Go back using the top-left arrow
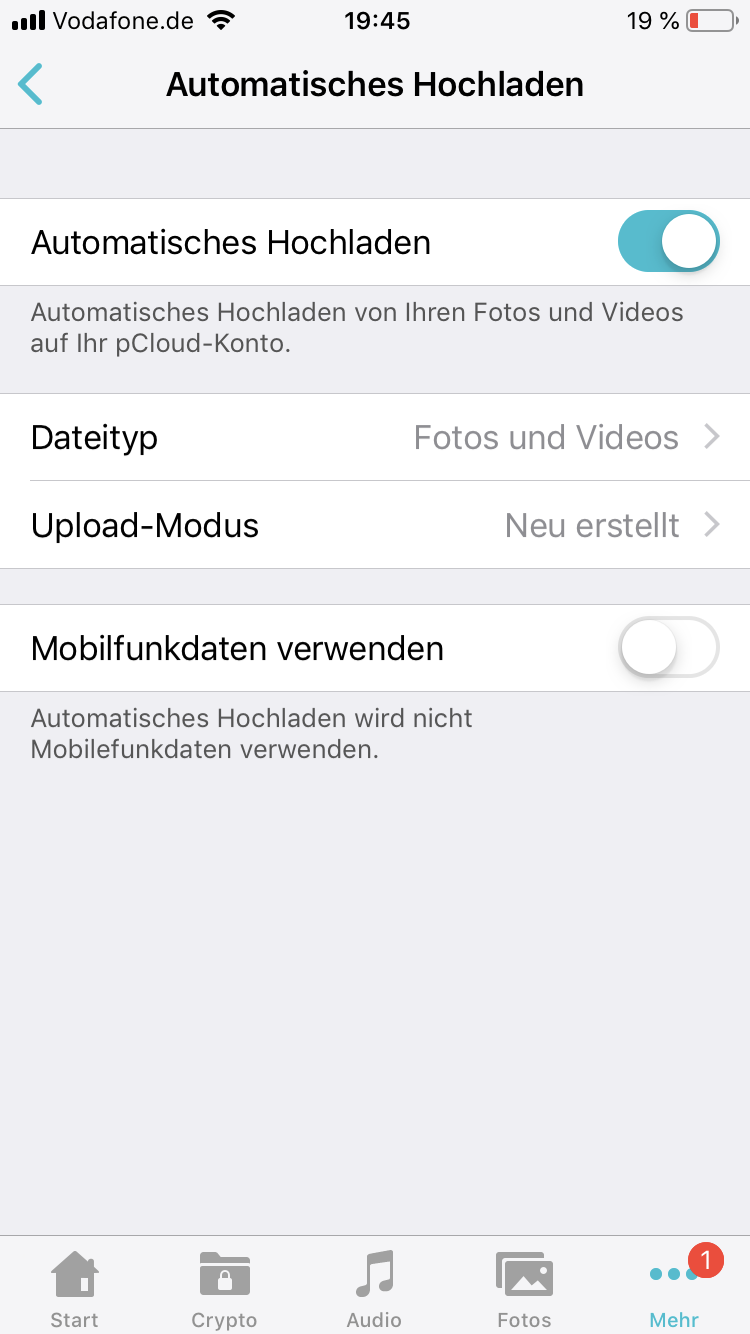This screenshot has height=1334, width=750. coord(31,85)
